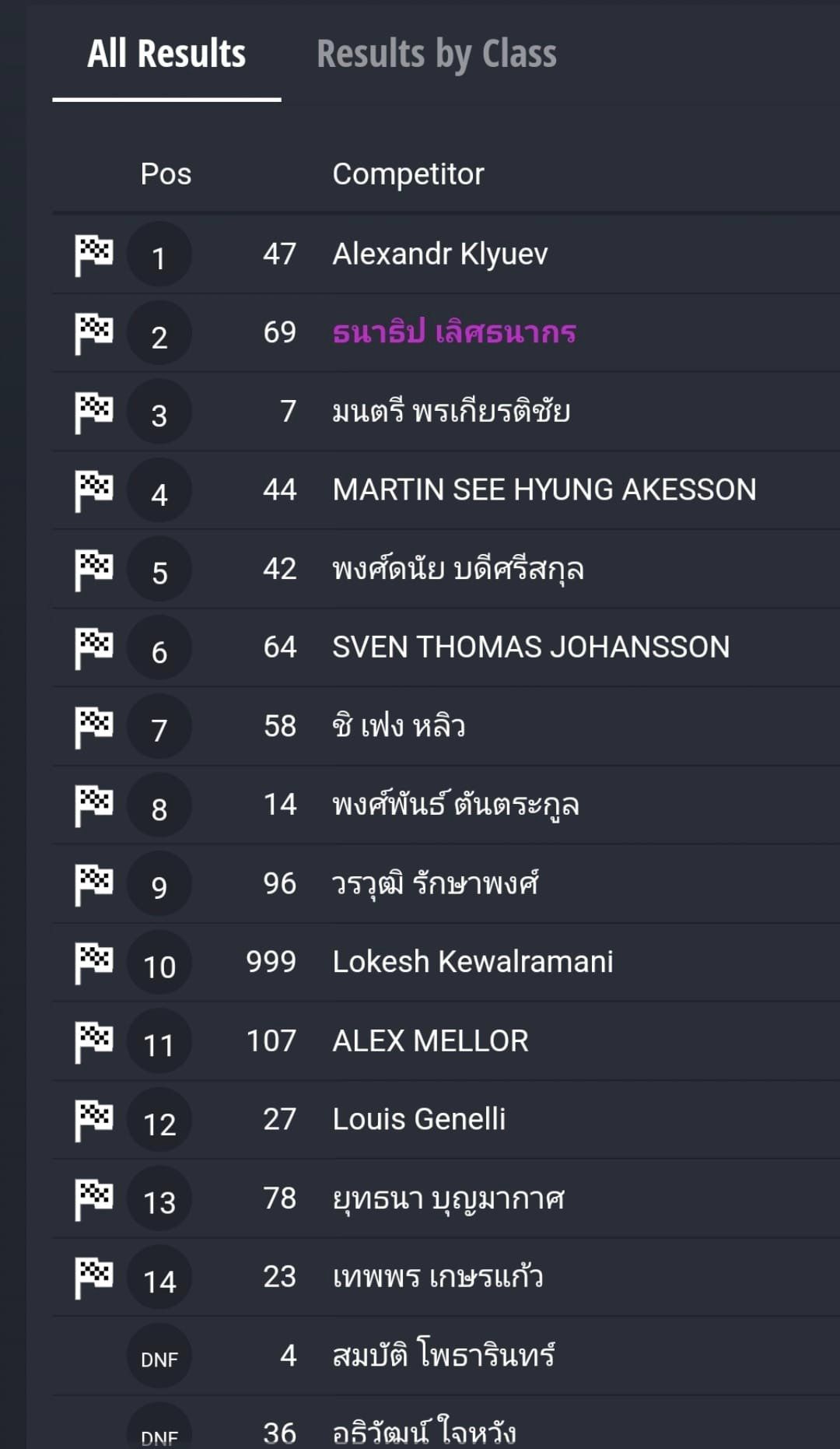
Task: Open the result row for competitor number 7
Action: click(451, 412)
